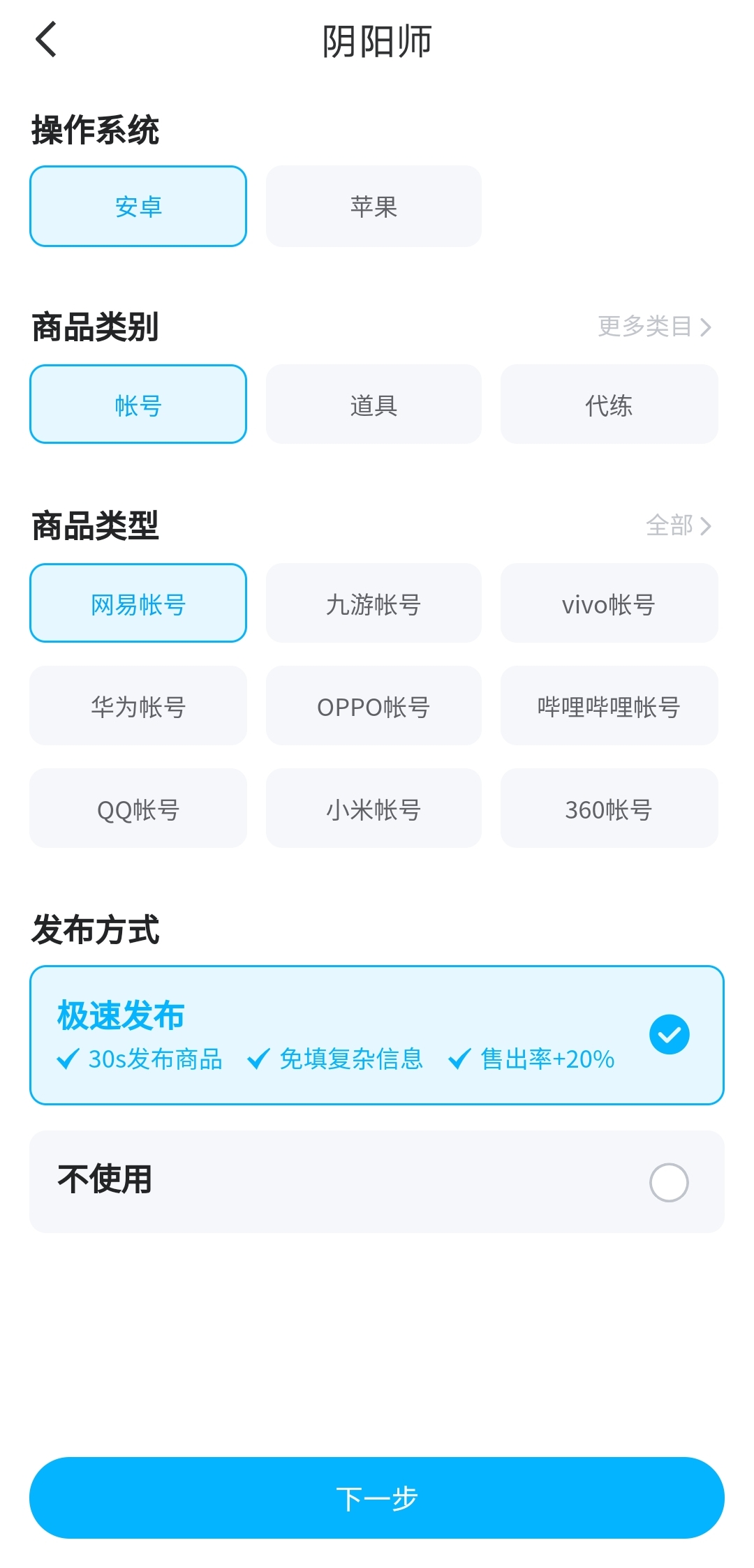The image size is (754, 1568).
Task: Continue with the 下一步 button
Action: point(376,1498)
